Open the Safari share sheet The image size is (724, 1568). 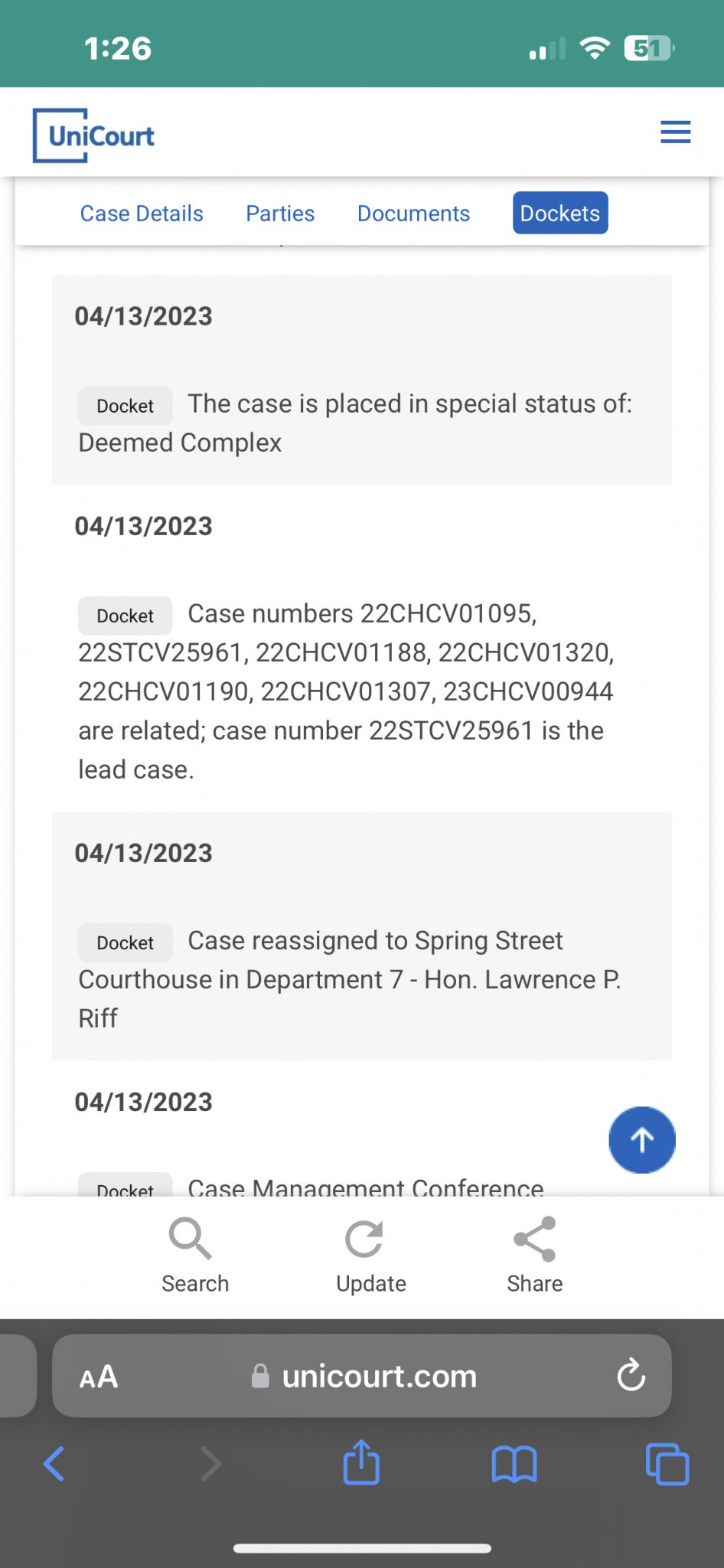[x=361, y=1462]
